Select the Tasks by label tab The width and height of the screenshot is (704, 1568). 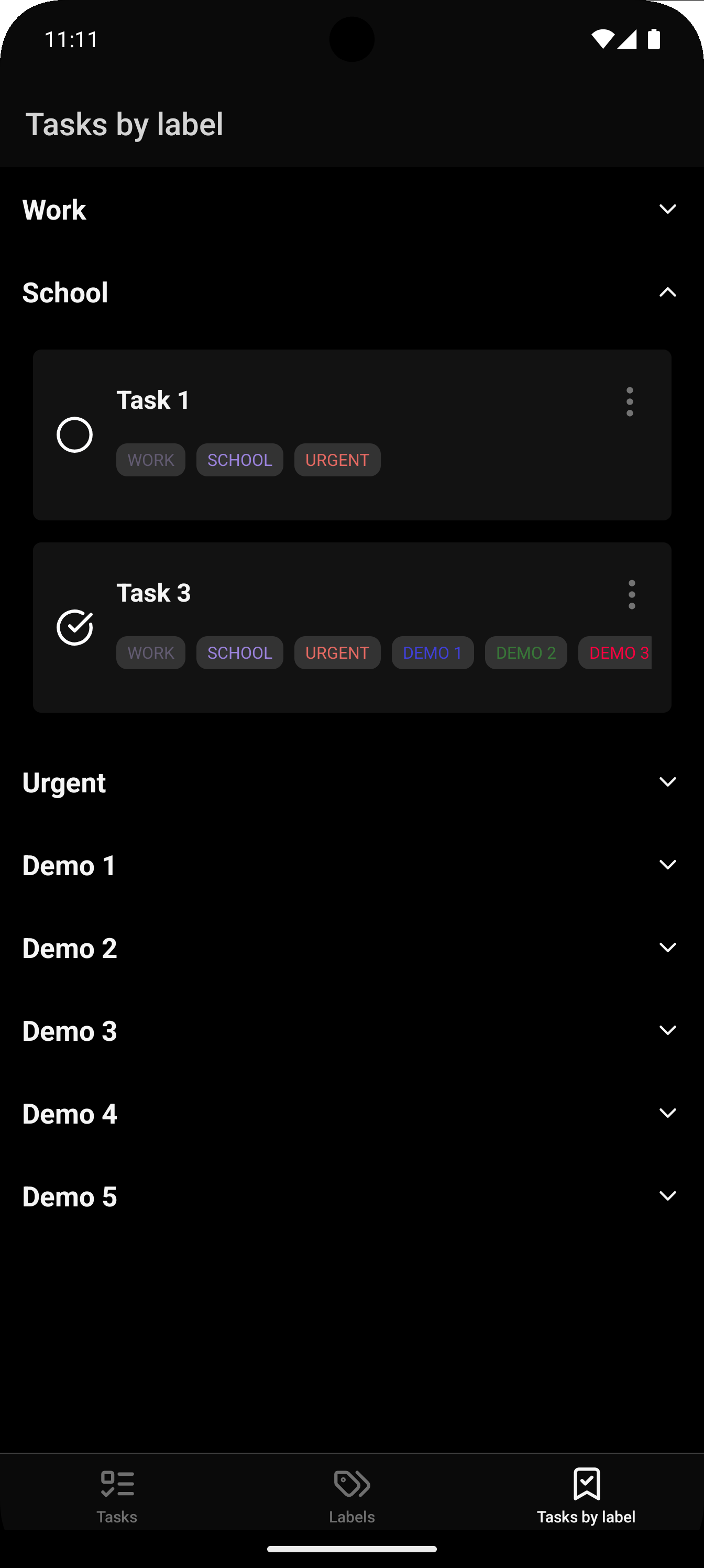586,1495
